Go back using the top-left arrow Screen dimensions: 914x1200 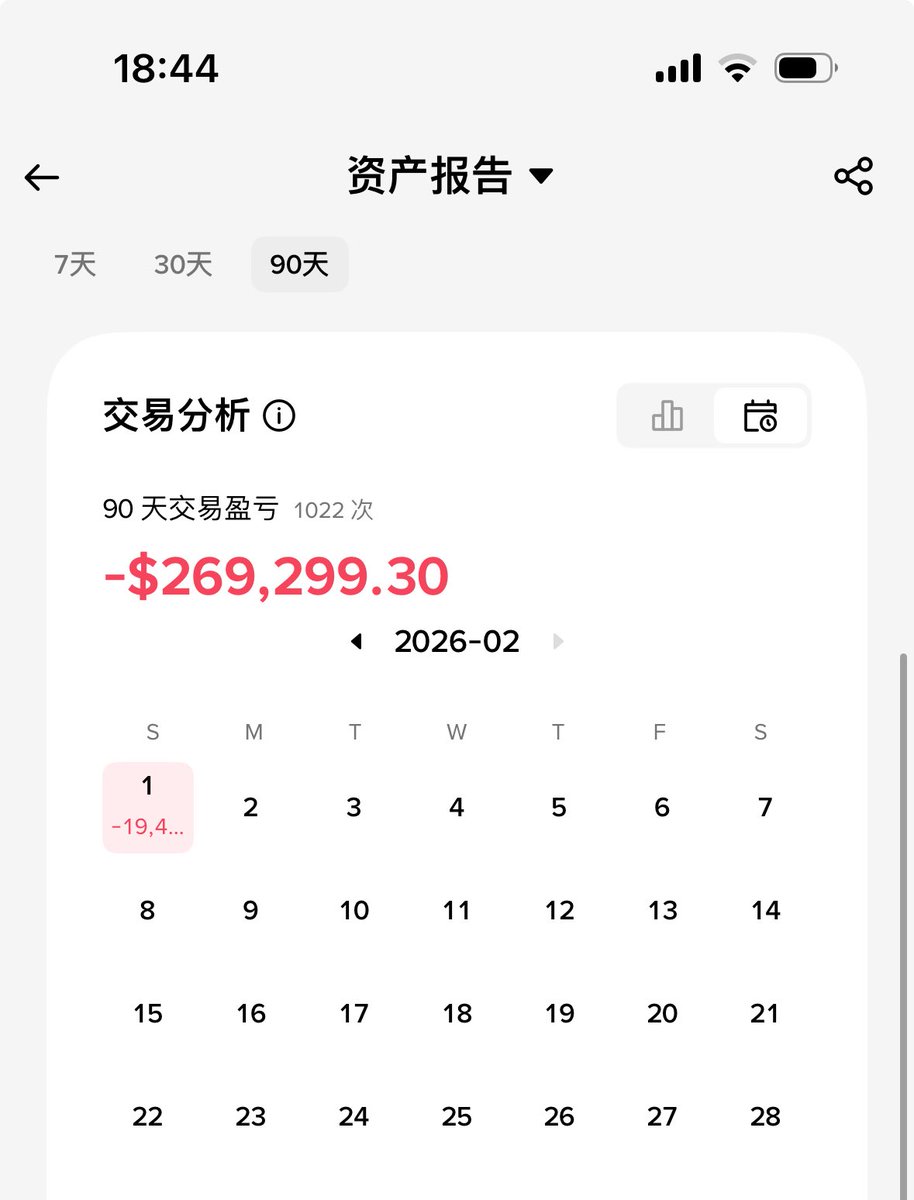[x=42, y=178]
